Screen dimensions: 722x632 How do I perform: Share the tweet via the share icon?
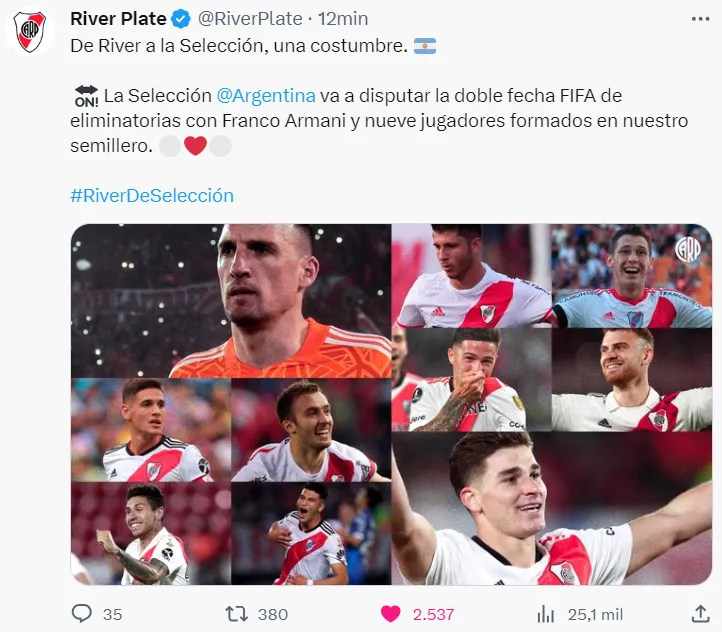click(701, 613)
